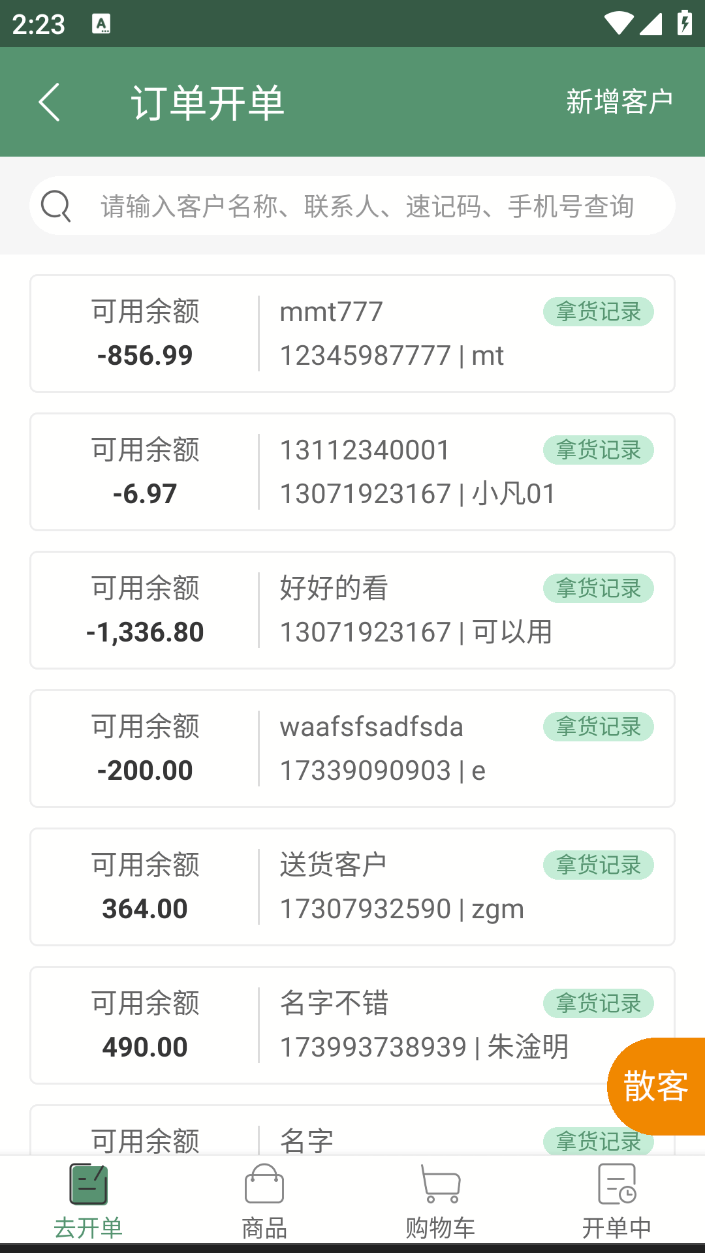Tap the orange 散客 button

[657, 1086]
